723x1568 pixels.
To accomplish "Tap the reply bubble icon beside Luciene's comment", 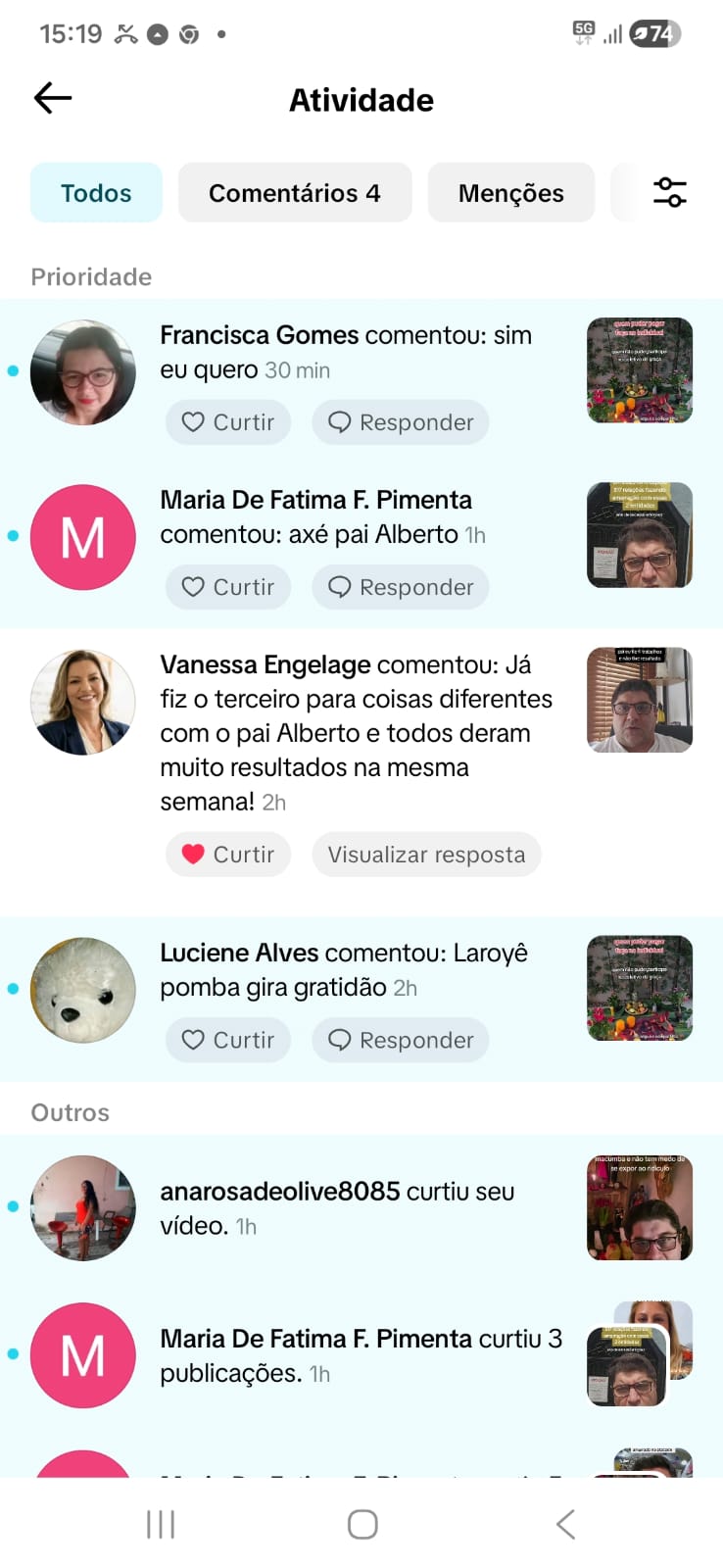I will 341,1040.
